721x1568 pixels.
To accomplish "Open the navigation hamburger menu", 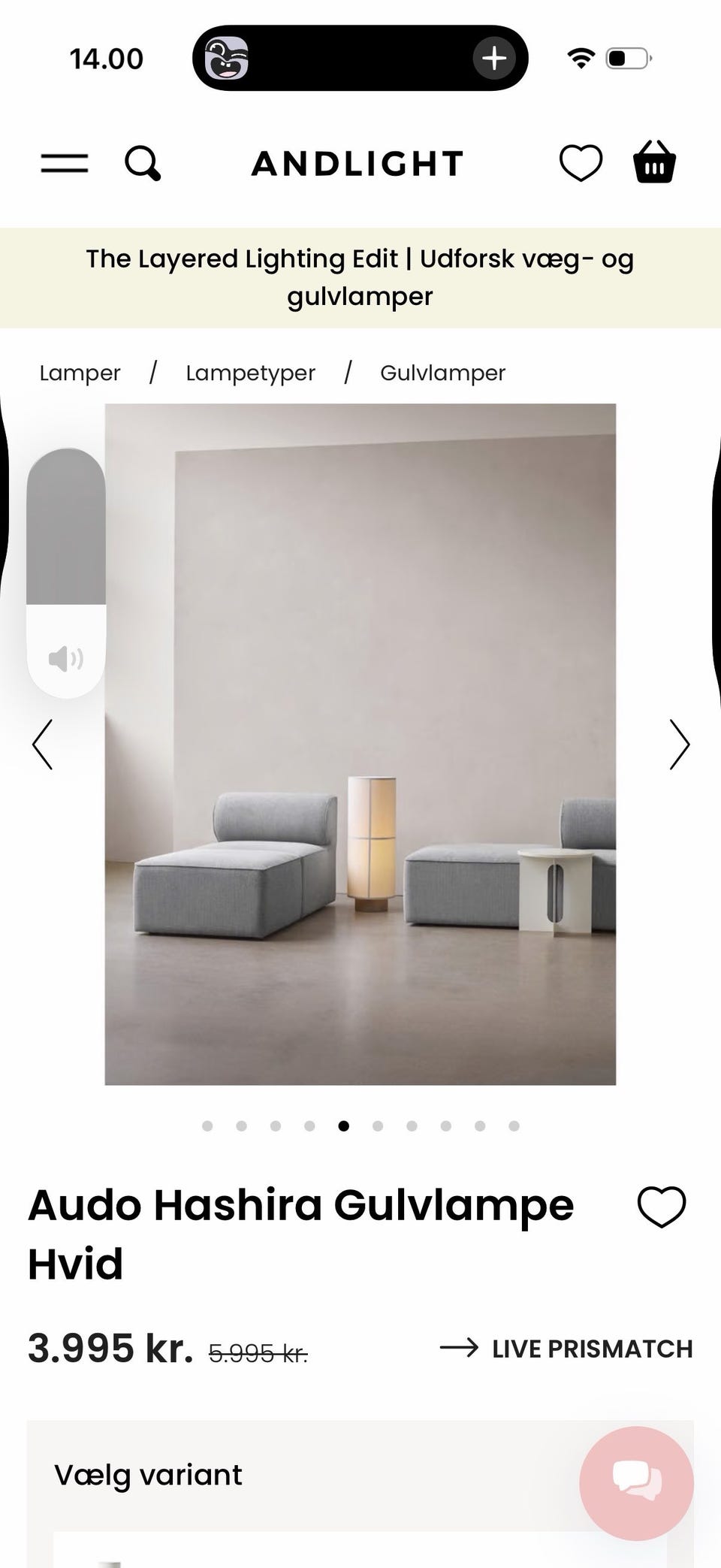I will click(63, 164).
